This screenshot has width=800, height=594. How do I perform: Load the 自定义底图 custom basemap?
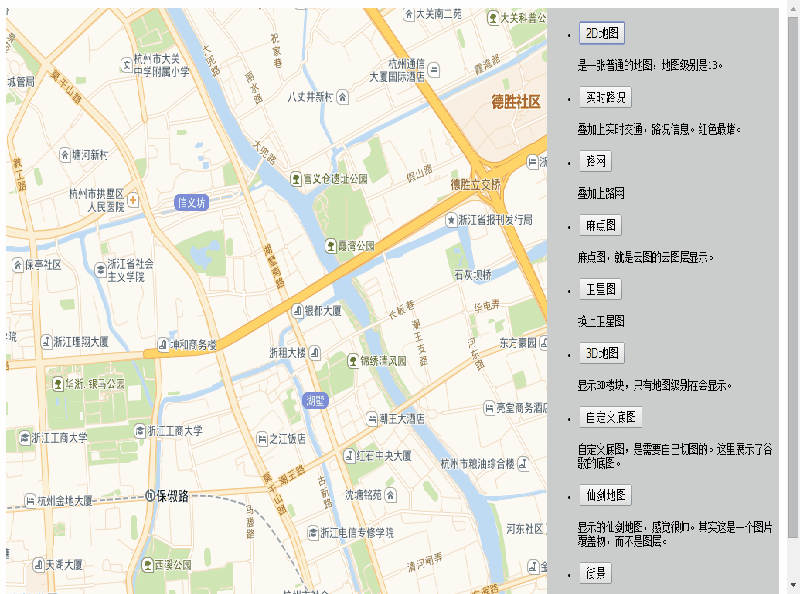click(610, 417)
